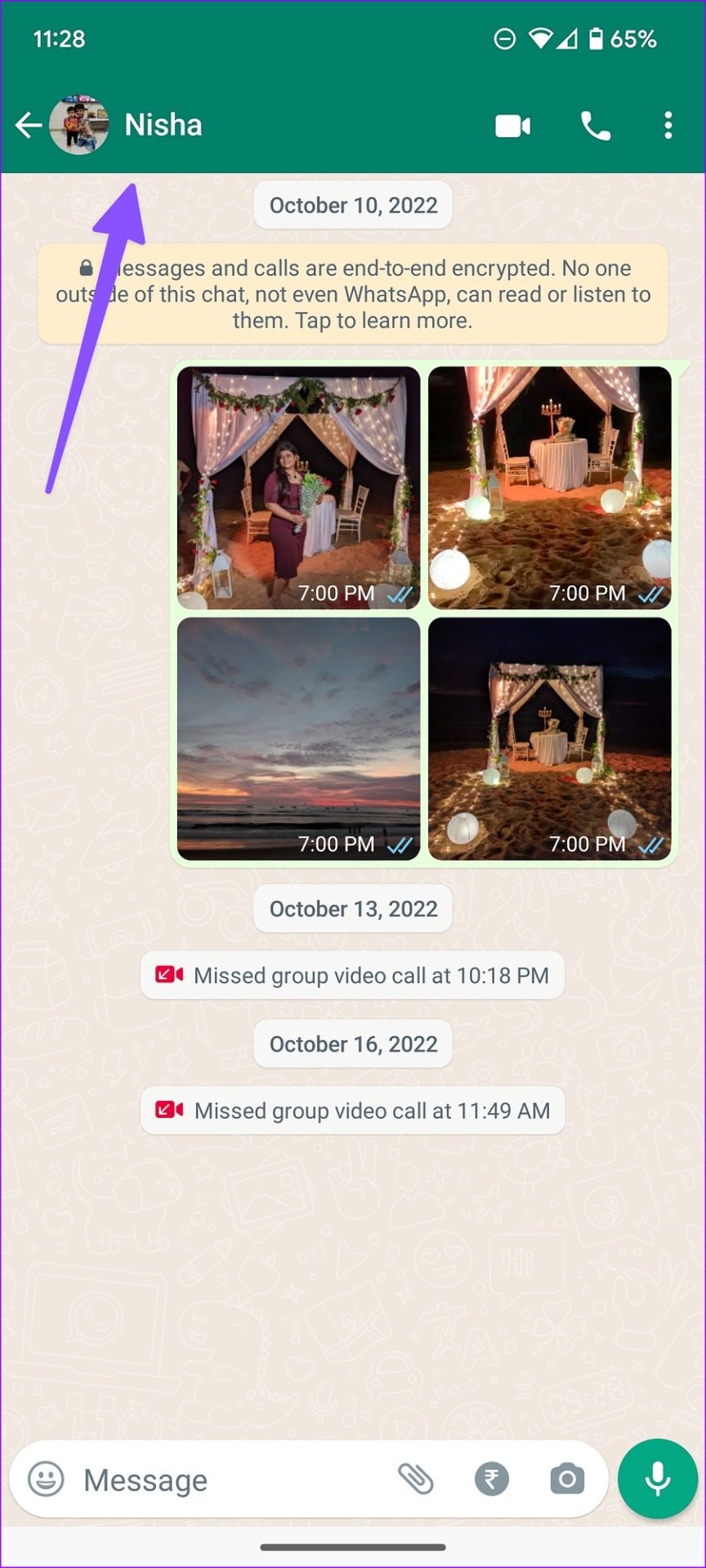Attach a file with the paperclip
This screenshot has height=1568, width=706.
coord(415,1479)
